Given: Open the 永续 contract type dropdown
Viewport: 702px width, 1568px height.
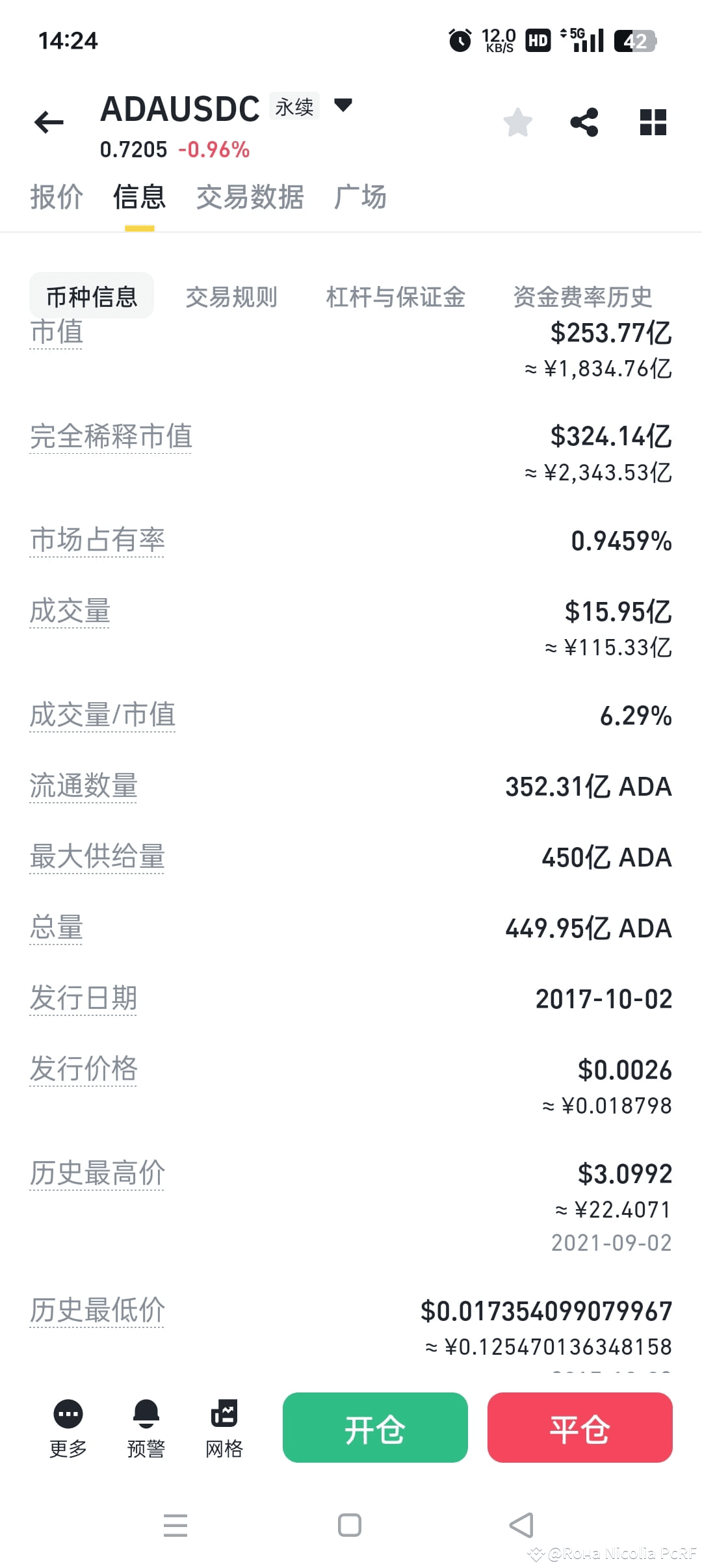Looking at the screenshot, I should pos(318,106).
